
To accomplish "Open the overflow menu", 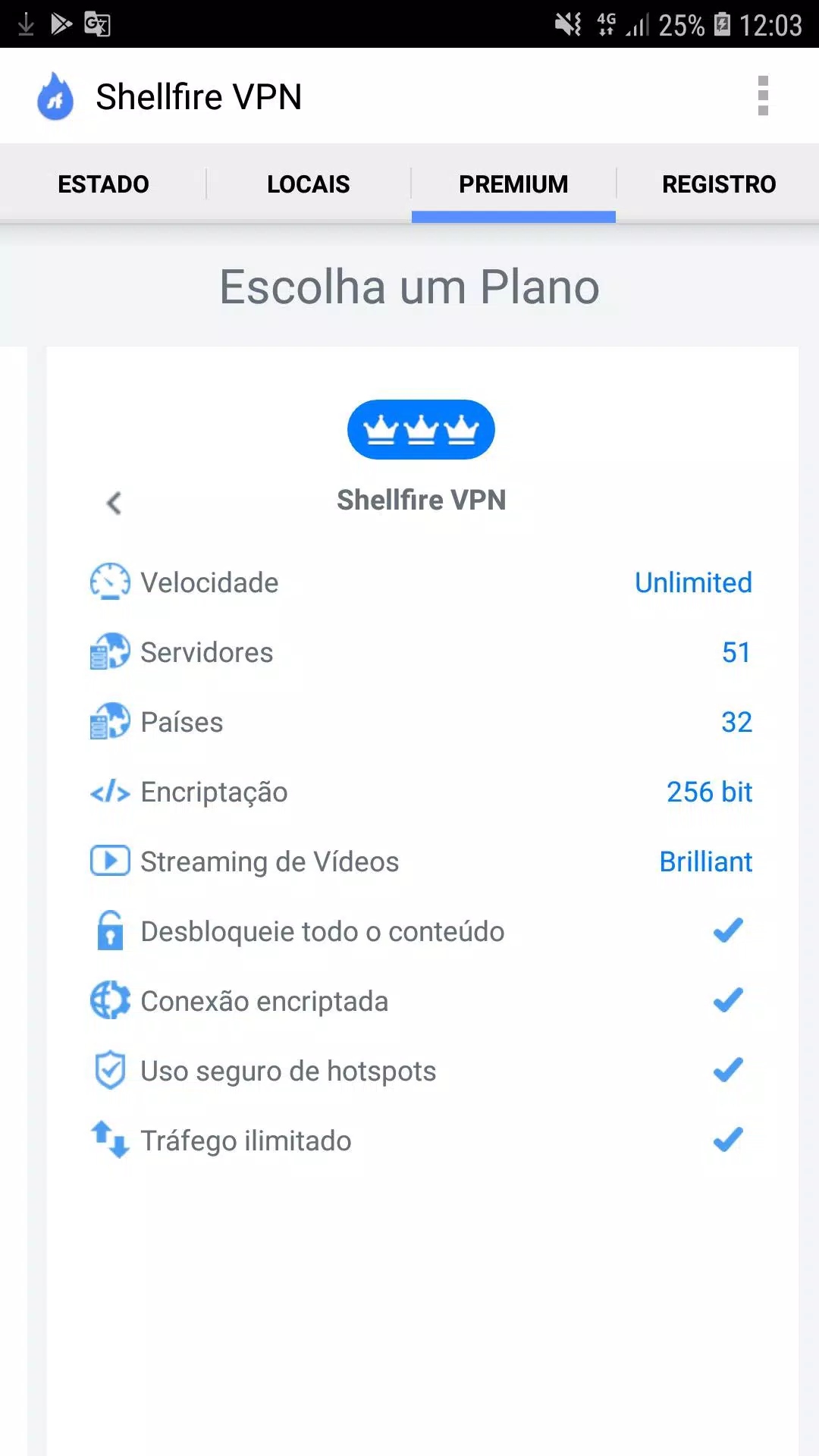I will (x=763, y=96).
